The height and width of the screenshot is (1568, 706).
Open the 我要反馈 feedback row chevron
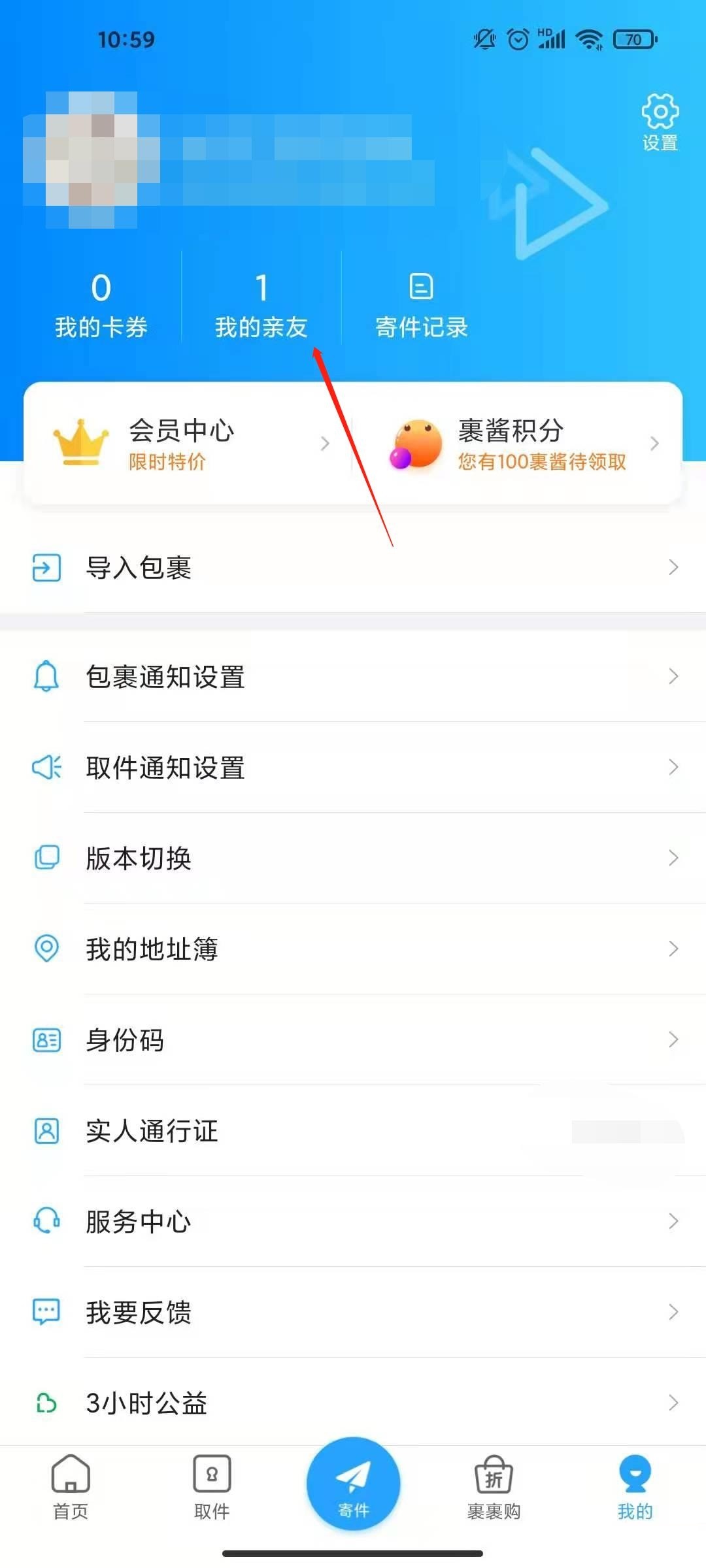click(x=675, y=1313)
